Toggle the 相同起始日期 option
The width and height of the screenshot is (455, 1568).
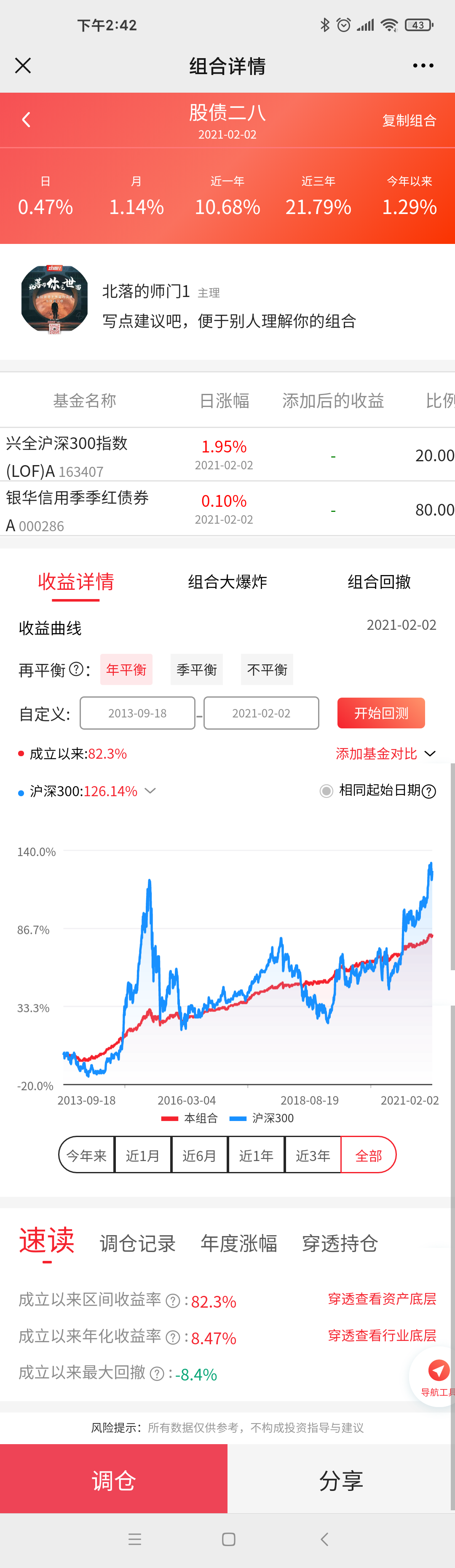[327, 791]
